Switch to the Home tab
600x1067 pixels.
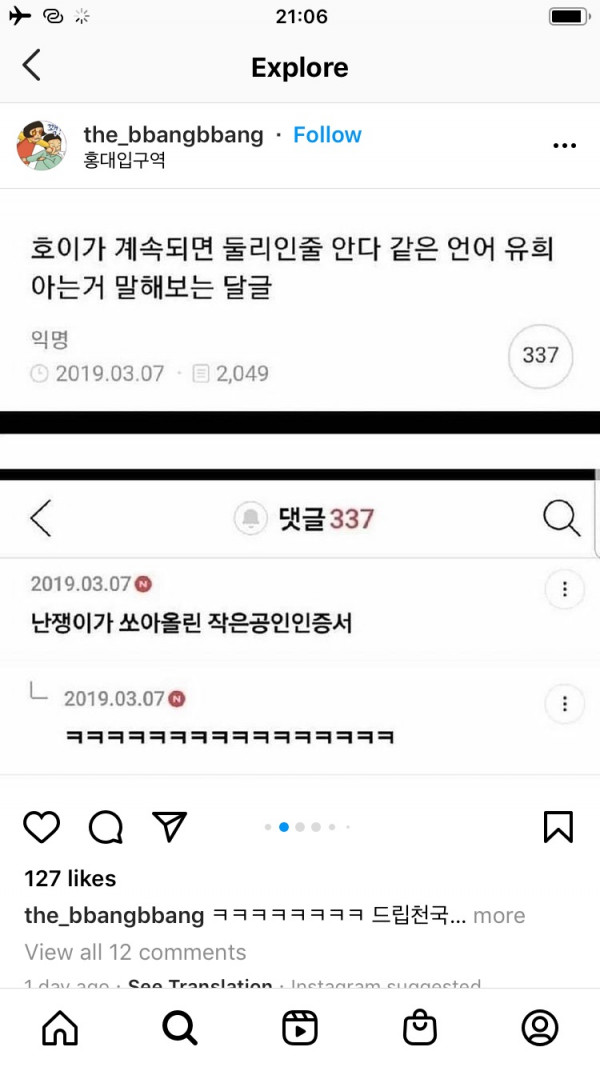(60, 1027)
